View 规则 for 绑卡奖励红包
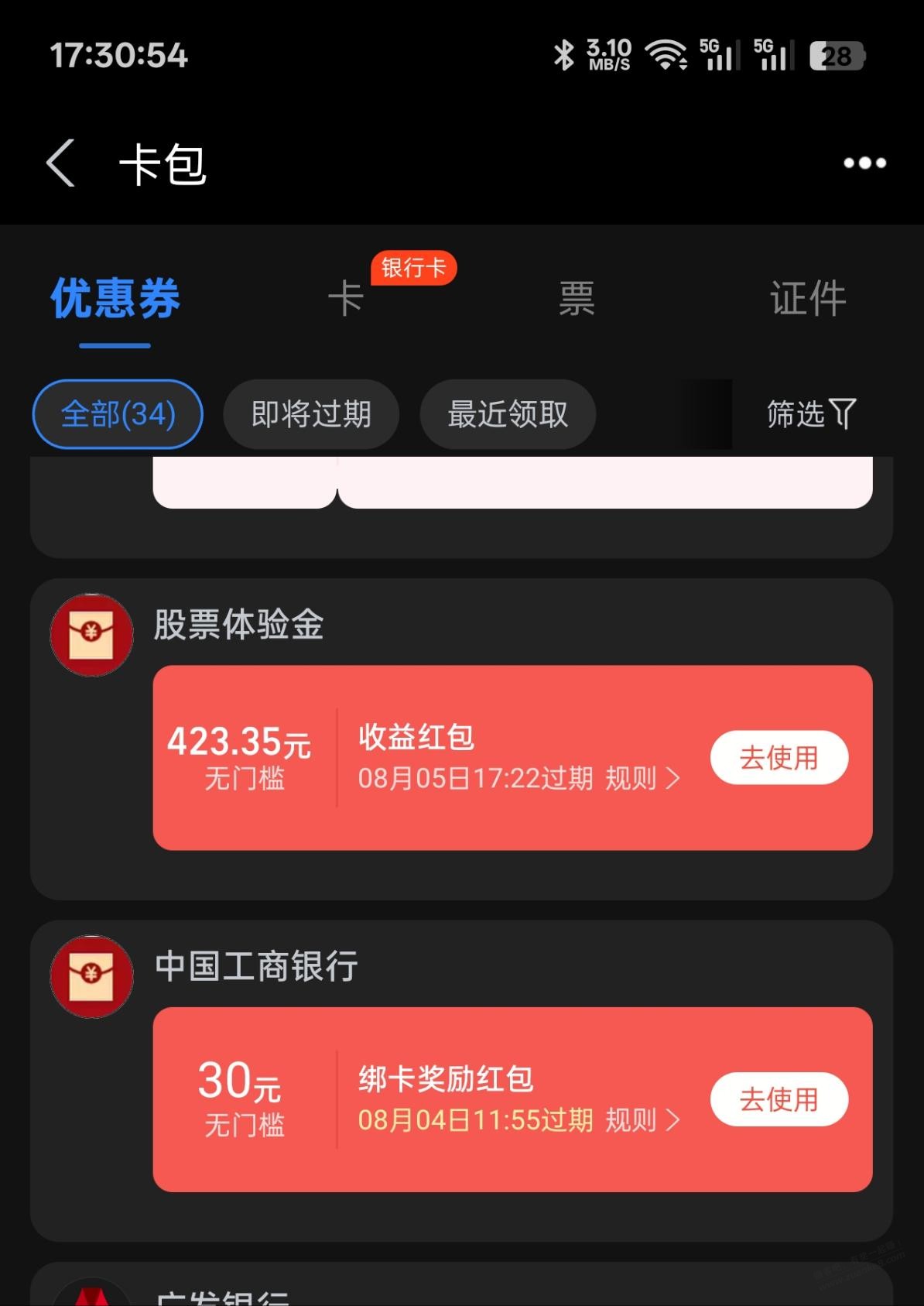Image resolution: width=924 pixels, height=1306 pixels. tap(642, 1120)
